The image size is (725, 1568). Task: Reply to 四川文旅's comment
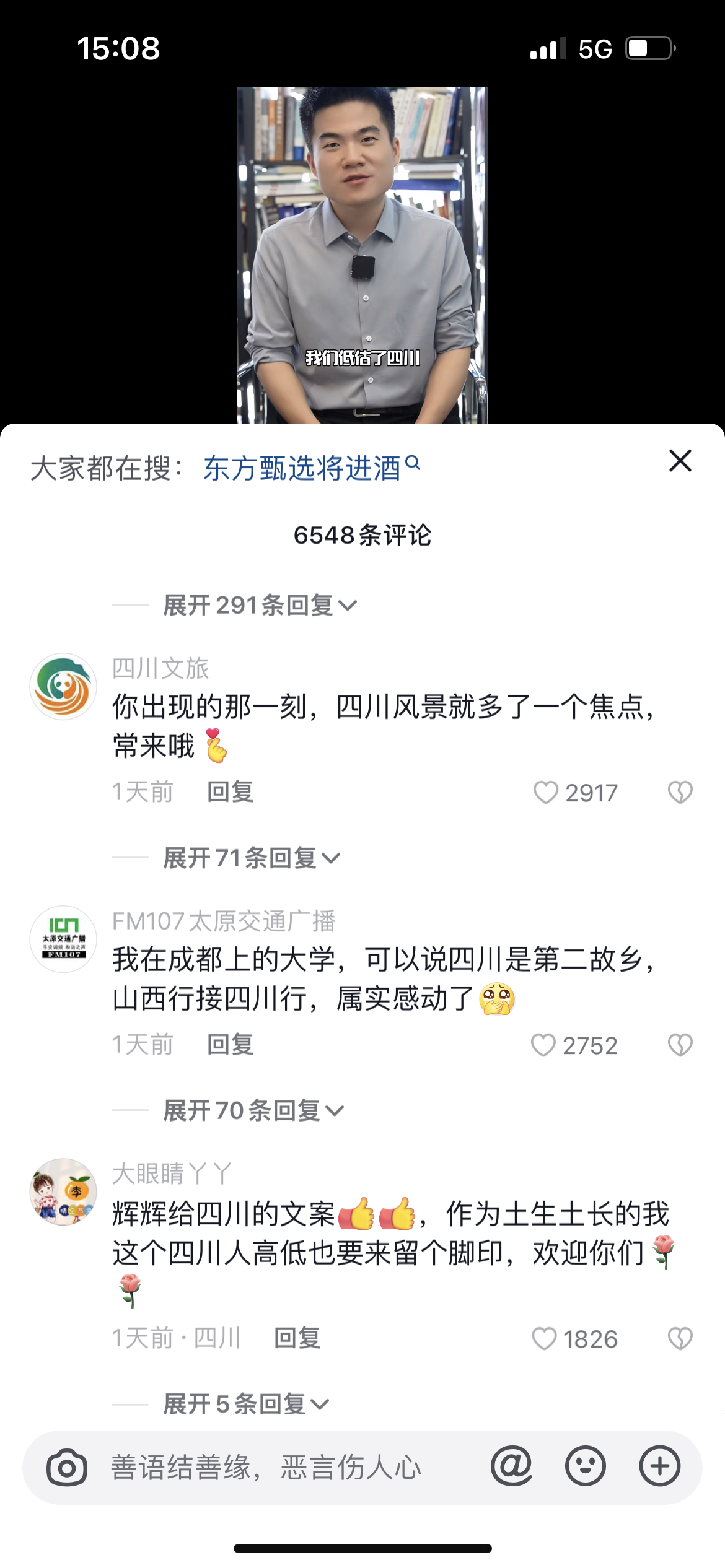tap(230, 792)
